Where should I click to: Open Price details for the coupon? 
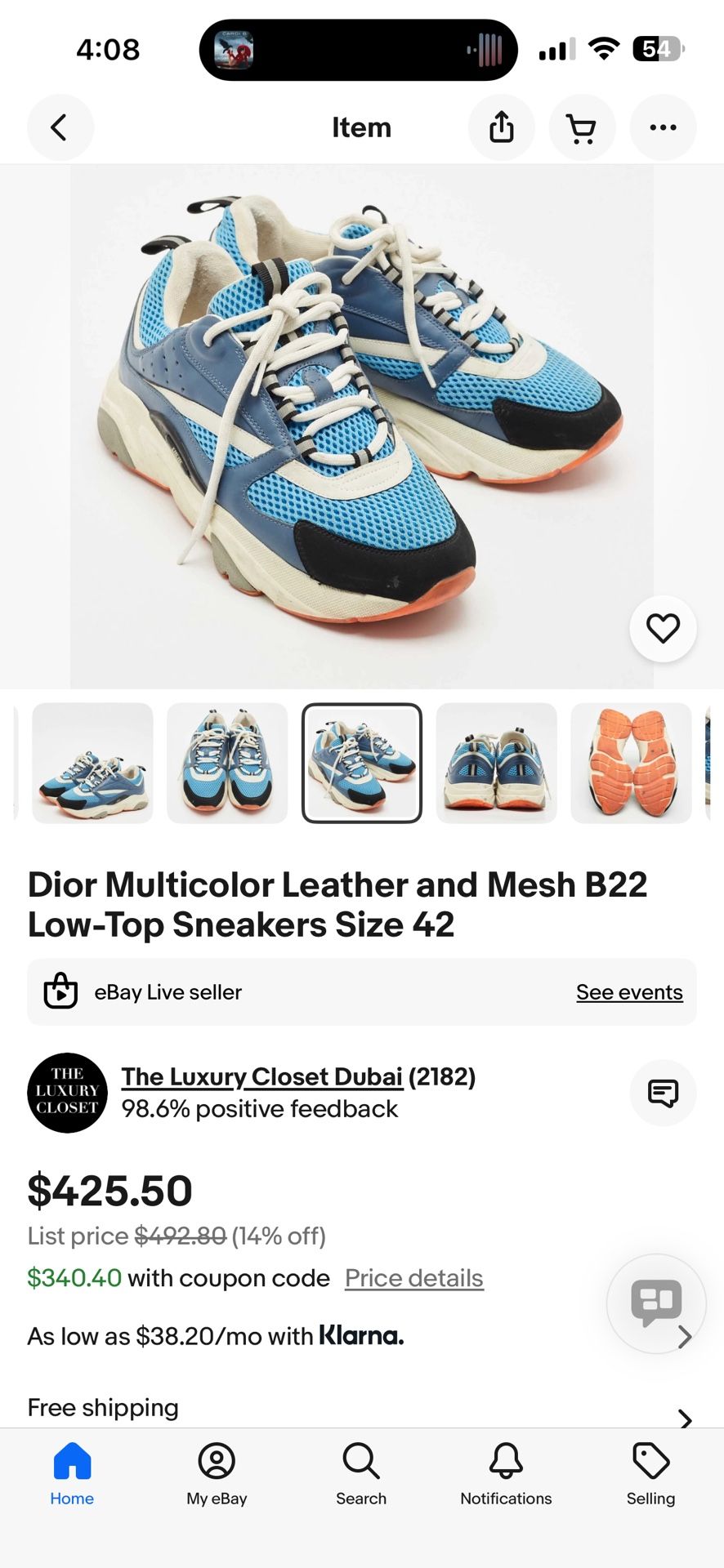(413, 1277)
